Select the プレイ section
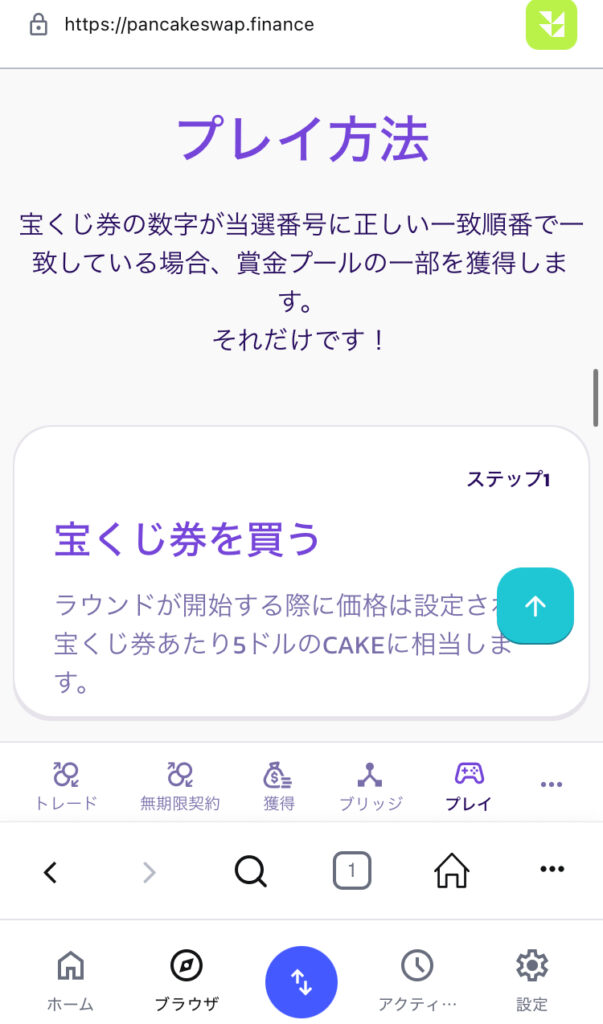This screenshot has width=603, height=1024. coord(468,785)
